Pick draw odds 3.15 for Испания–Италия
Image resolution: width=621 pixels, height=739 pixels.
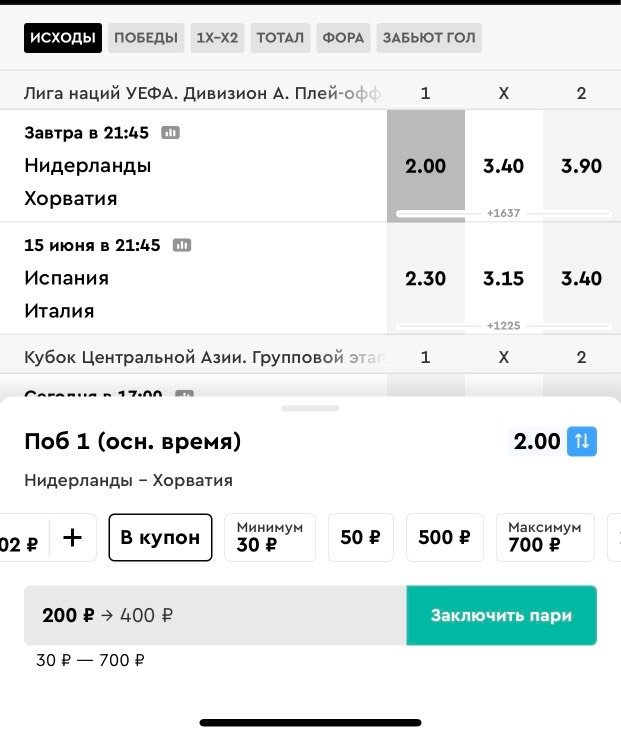tap(504, 278)
